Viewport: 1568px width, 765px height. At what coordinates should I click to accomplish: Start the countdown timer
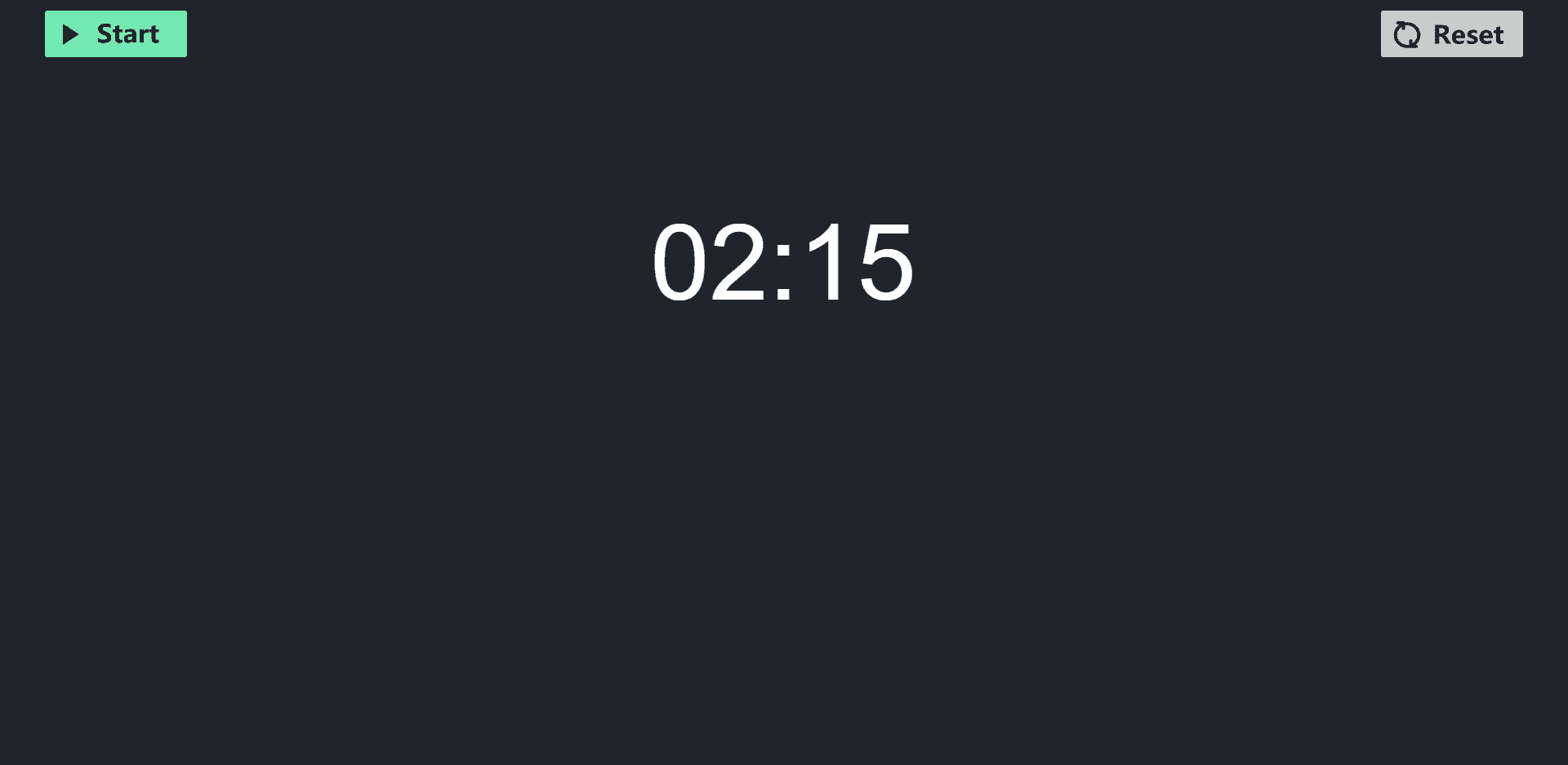[115, 33]
